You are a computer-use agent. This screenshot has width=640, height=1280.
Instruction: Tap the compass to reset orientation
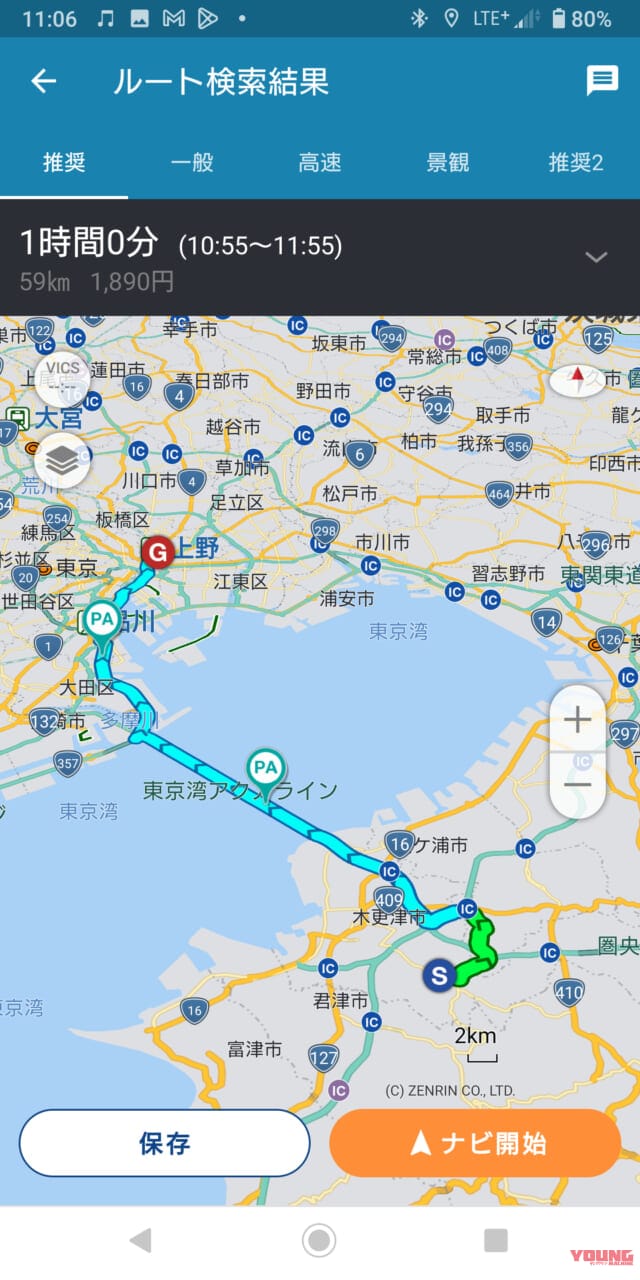tap(577, 380)
